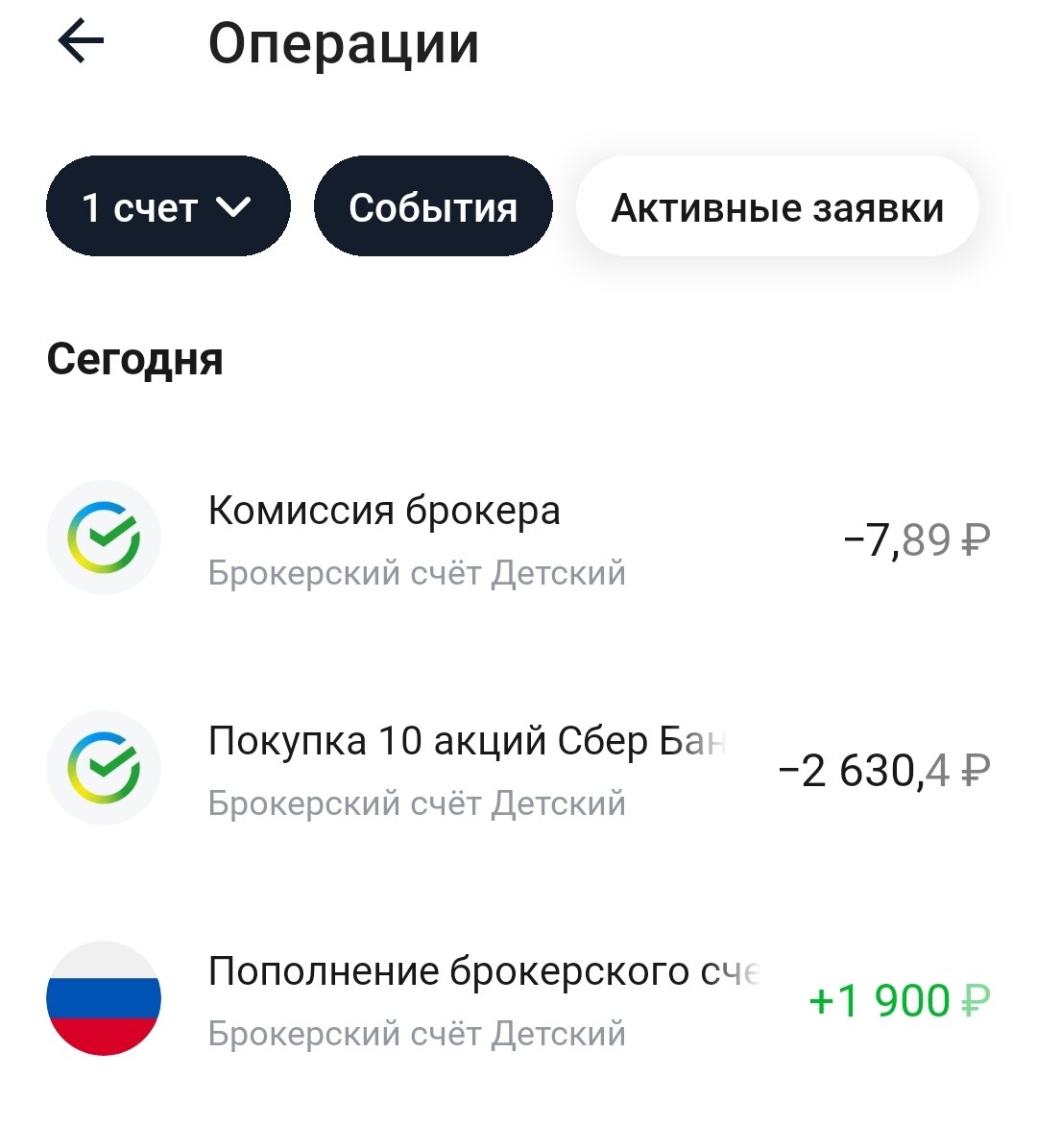Expand the account selector chevron
Screen dimensions: 1037x1148
coord(233,205)
